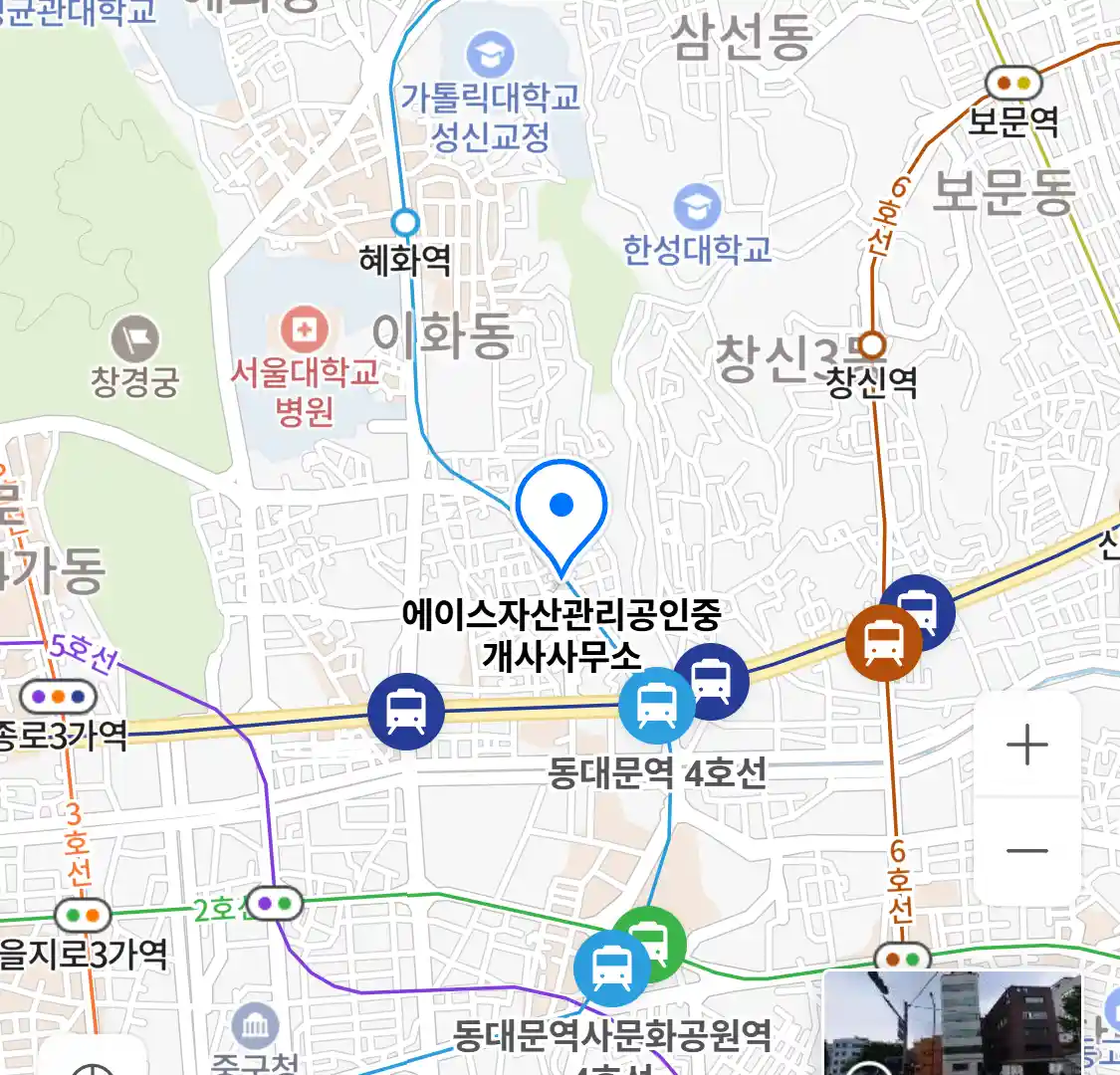Screen dimensions: 1120x1075
Task: Open the 종로3가역 transfer station marker
Action: 58,697
